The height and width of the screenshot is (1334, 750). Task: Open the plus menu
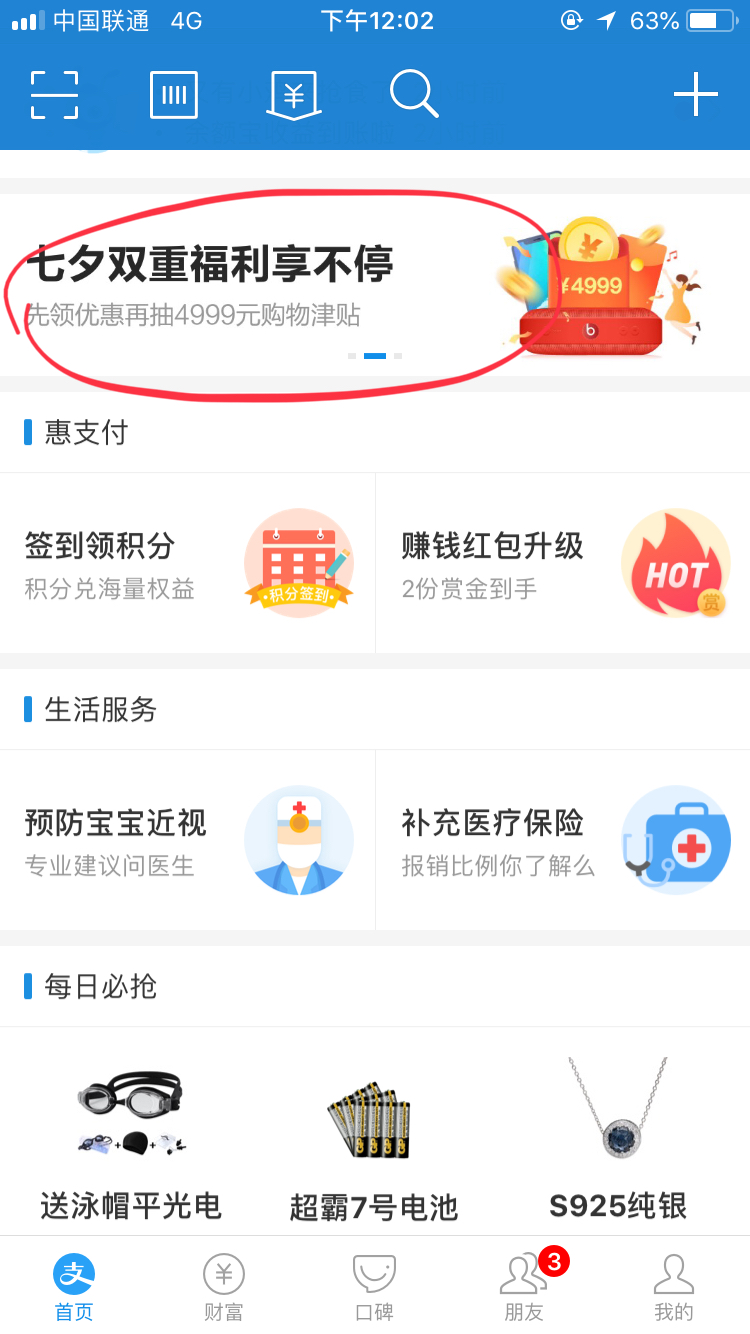(x=695, y=95)
